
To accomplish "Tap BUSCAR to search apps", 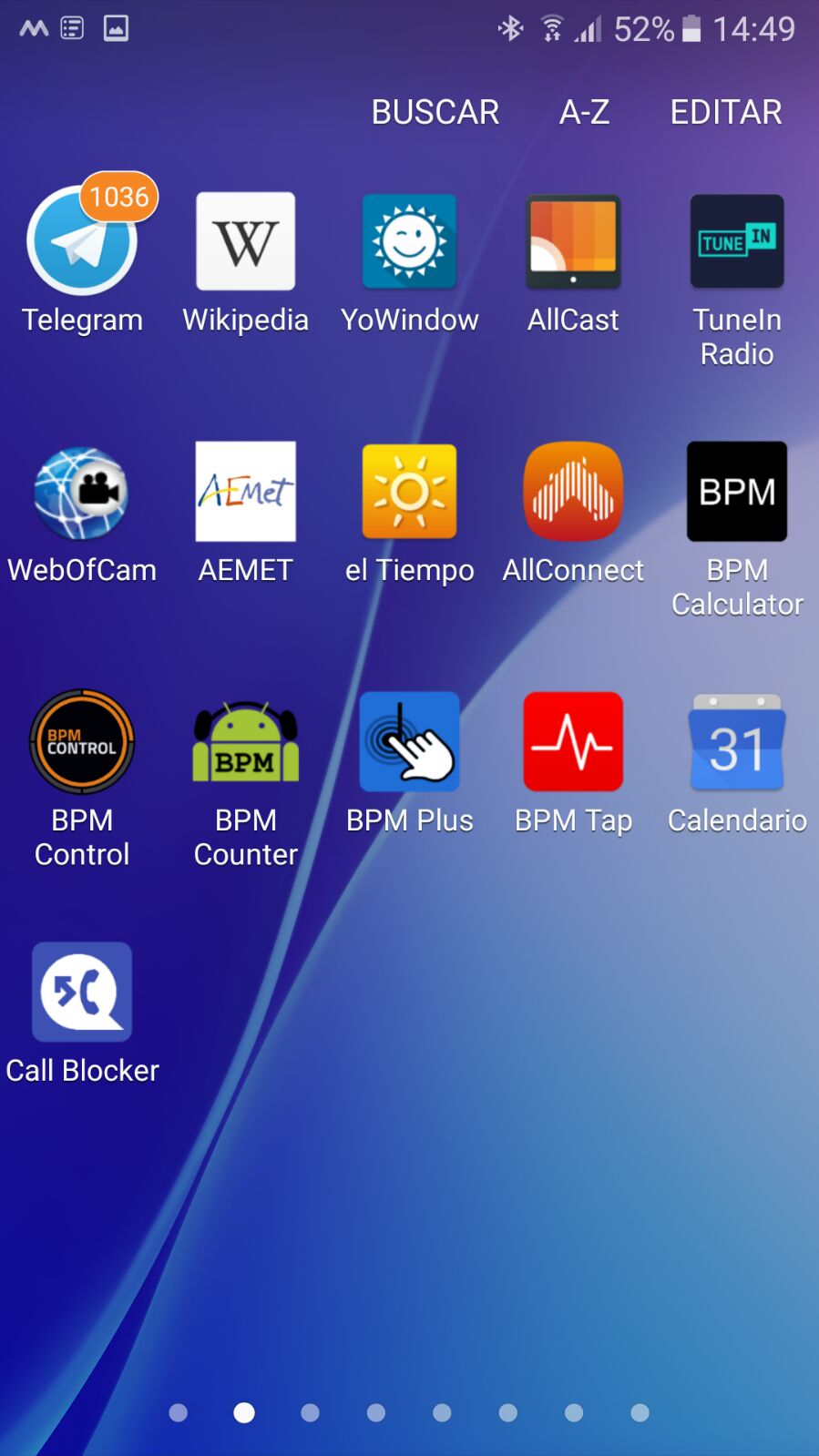I will (x=435, y=112).
